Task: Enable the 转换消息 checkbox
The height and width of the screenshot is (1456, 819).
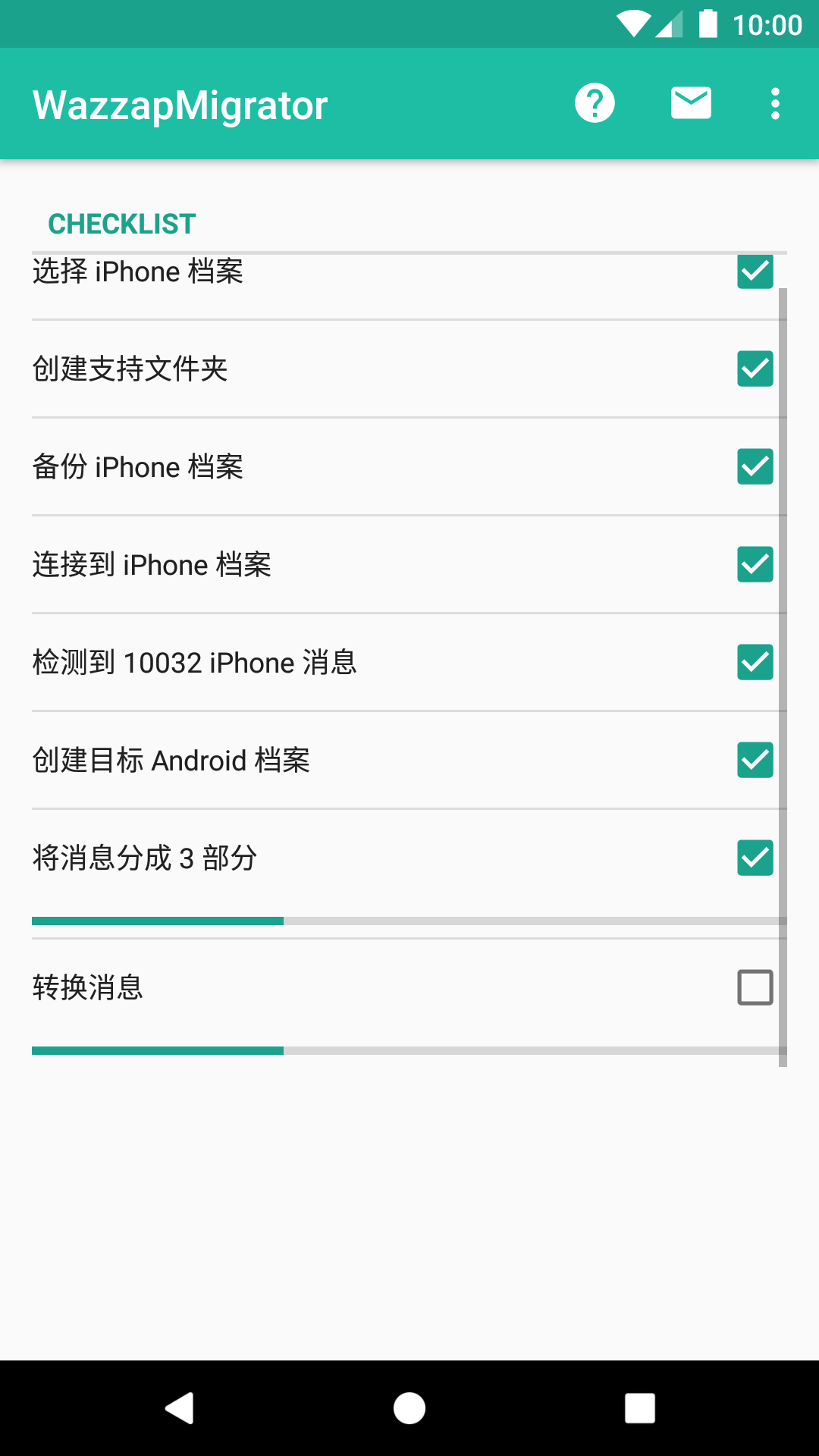Action: (755, 987)
